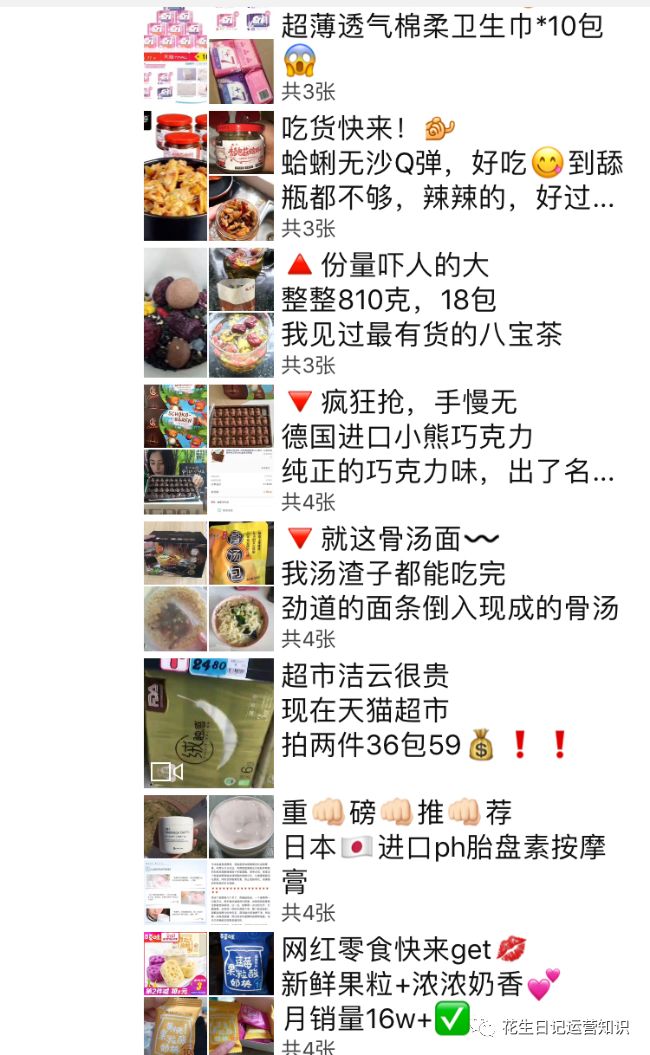This screenshot has height=1055, width=650.
Task: Open the 日本进口ph胎盘素按摩膏 post
Action: point(443,847)
